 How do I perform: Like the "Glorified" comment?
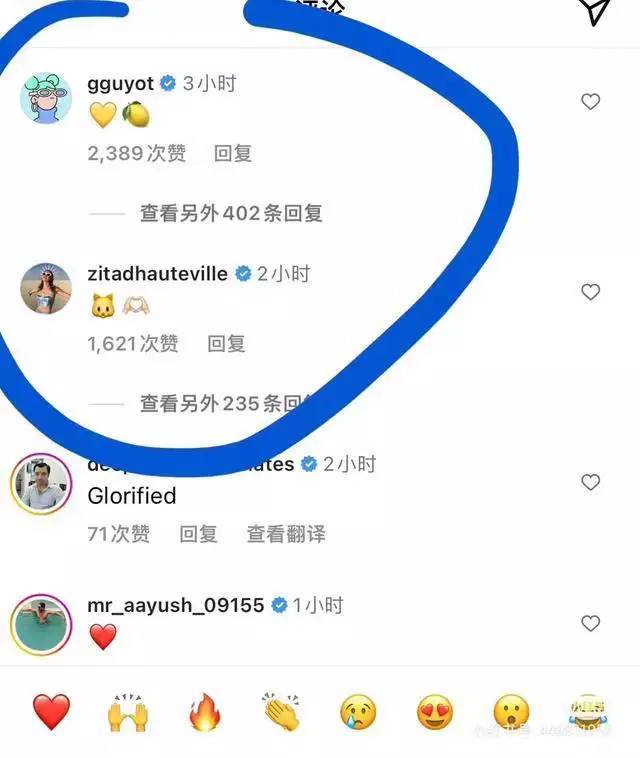point(591,482)
